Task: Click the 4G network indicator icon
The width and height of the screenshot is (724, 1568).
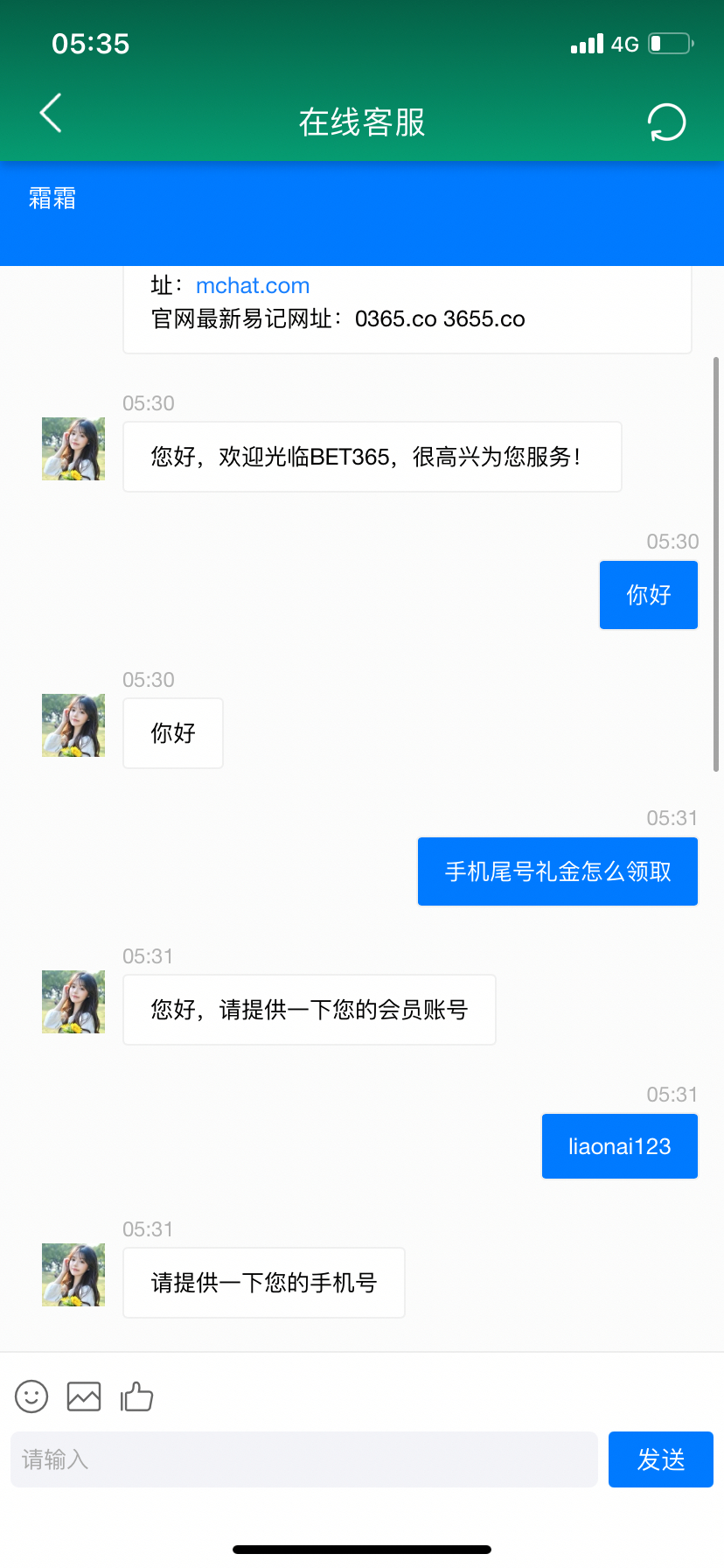Action: point(627,43)
